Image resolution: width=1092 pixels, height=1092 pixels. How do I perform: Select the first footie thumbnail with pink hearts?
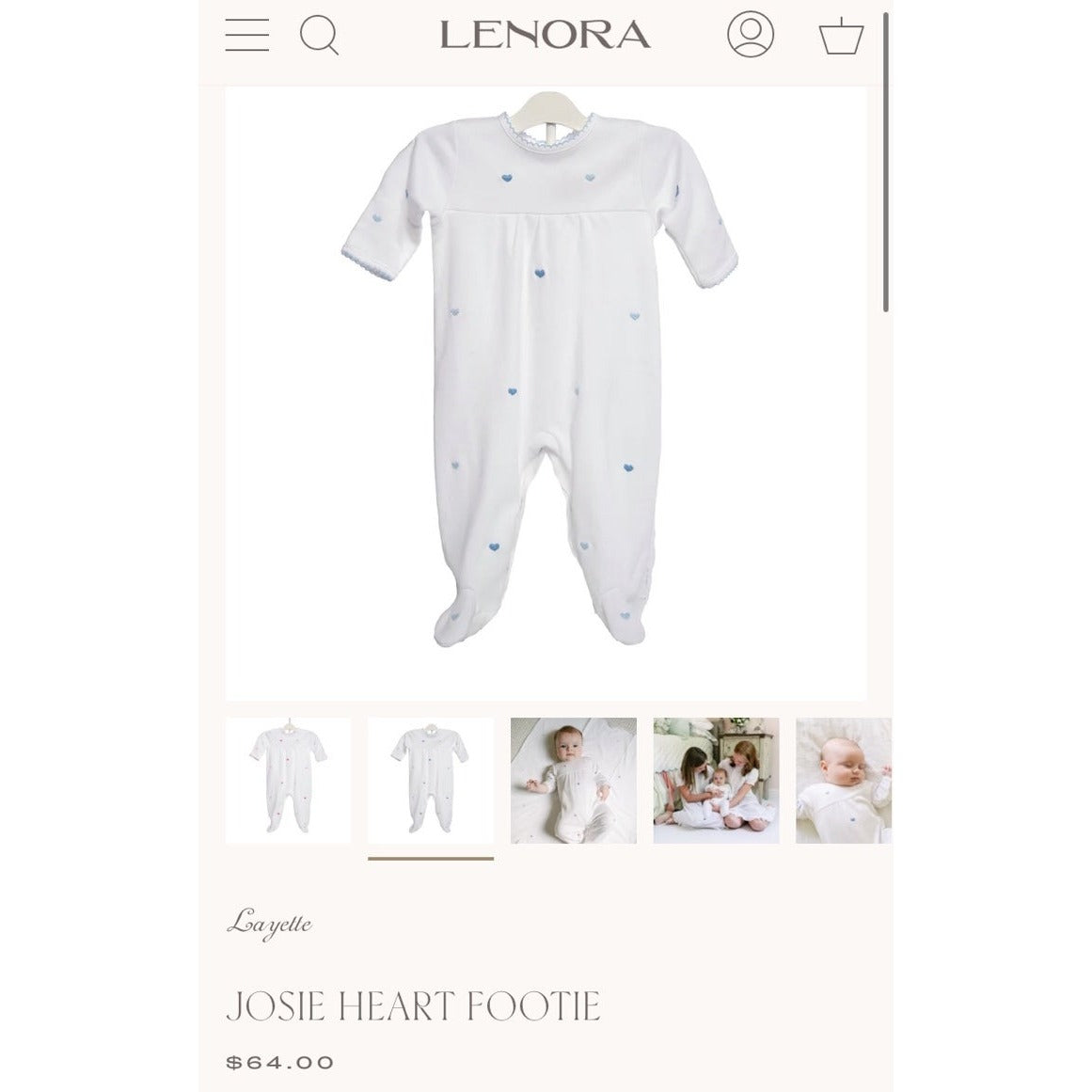(x=288, y=780)
